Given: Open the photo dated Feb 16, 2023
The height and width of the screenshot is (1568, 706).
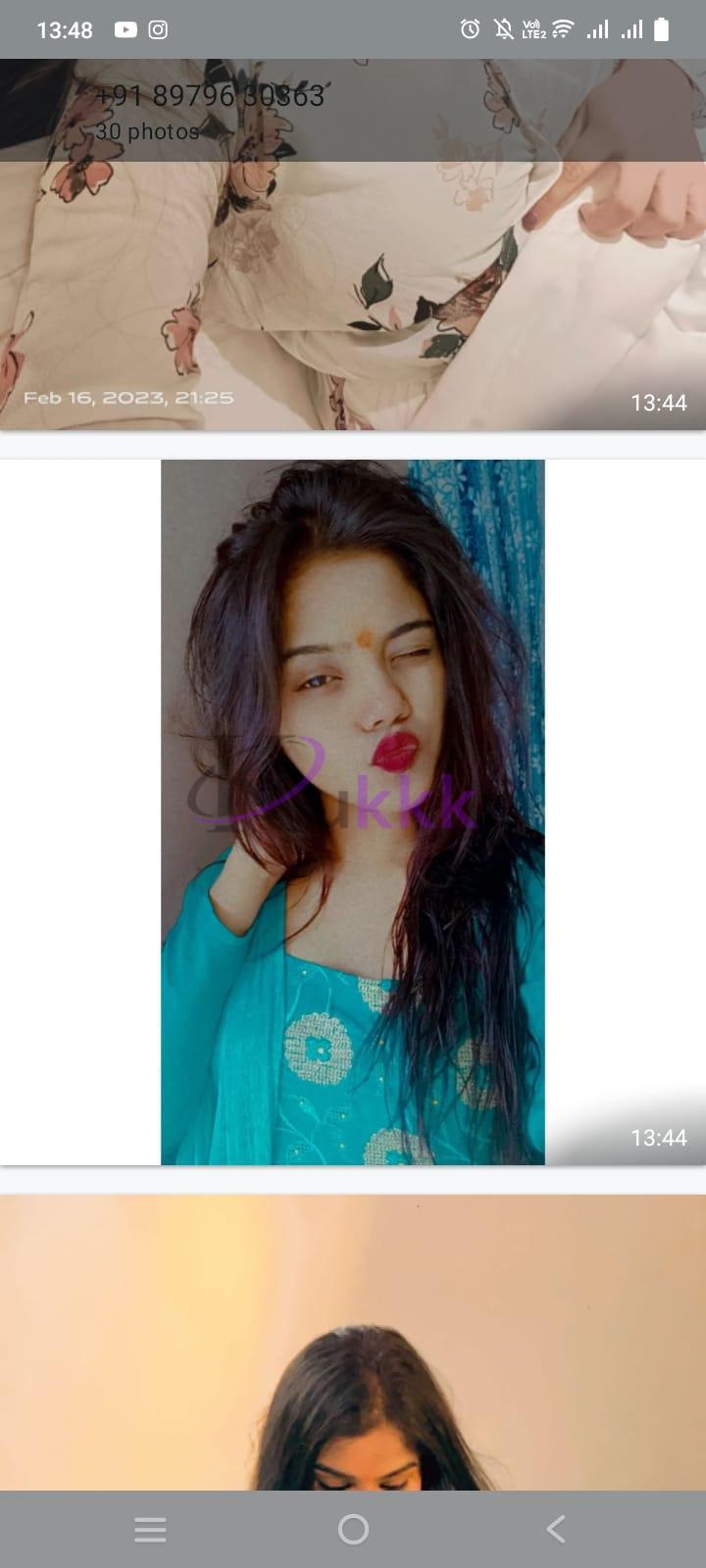Looking at the screenshot, I should 353,294.
